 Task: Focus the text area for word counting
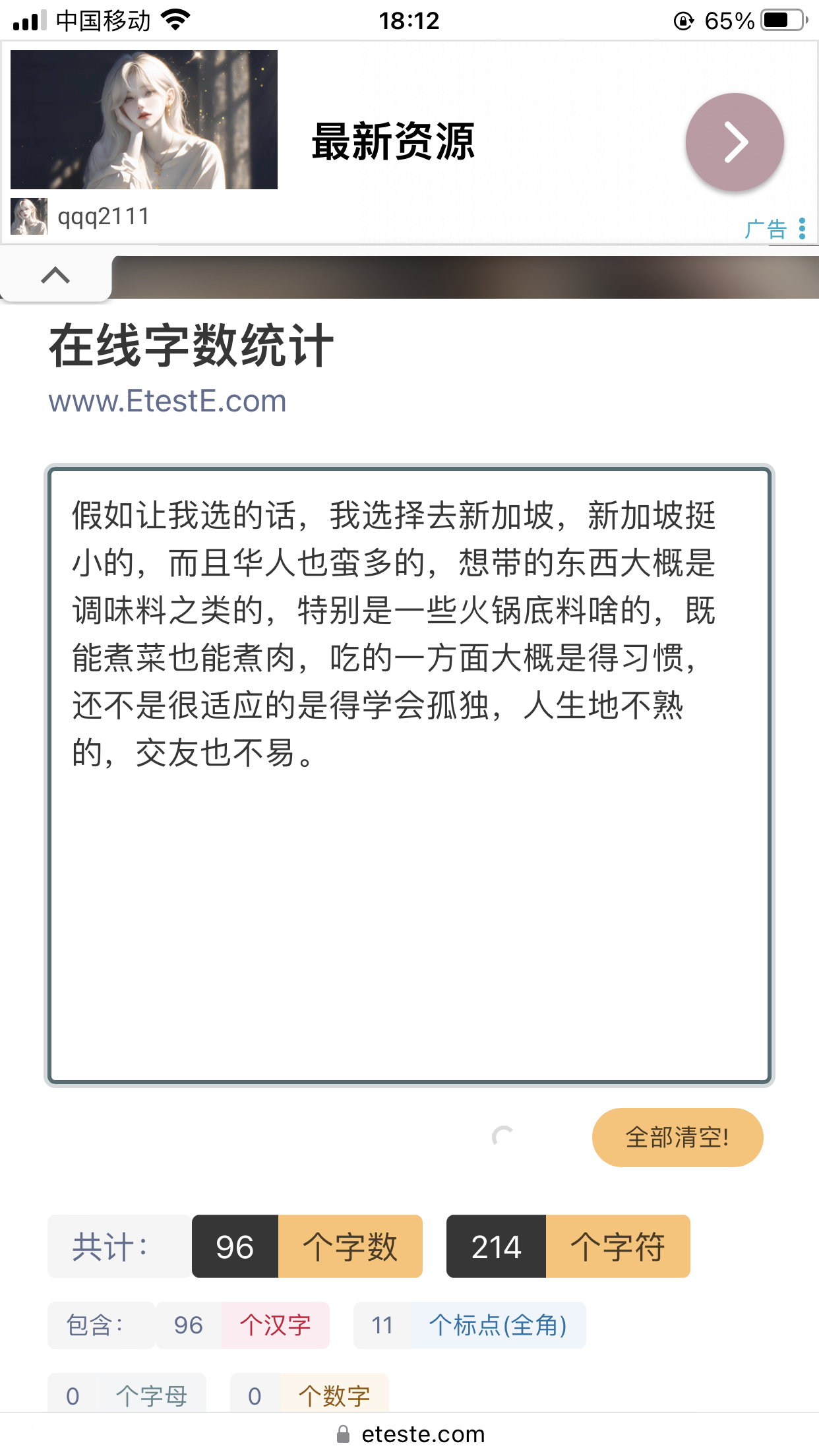point(409,775)
